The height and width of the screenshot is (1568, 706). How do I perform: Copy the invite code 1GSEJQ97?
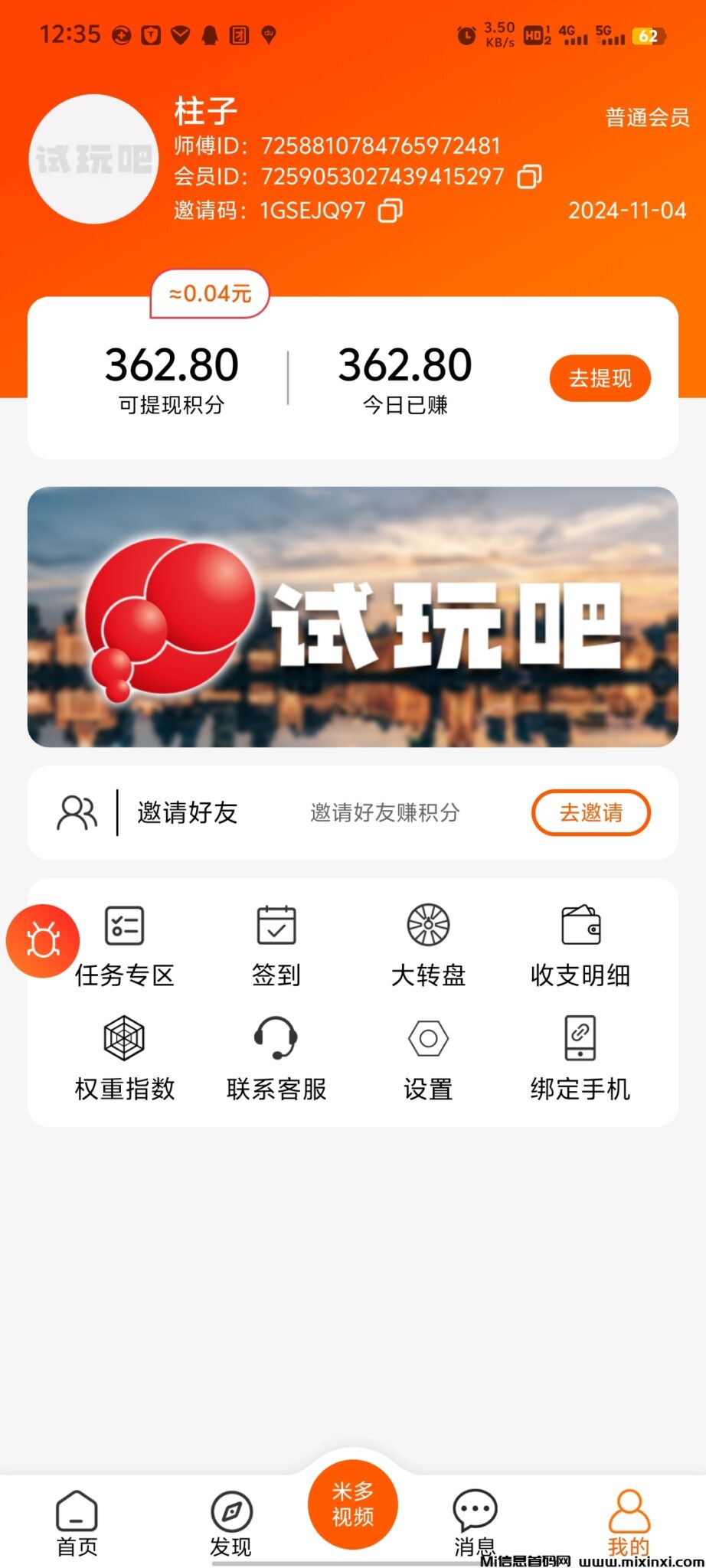389,210
